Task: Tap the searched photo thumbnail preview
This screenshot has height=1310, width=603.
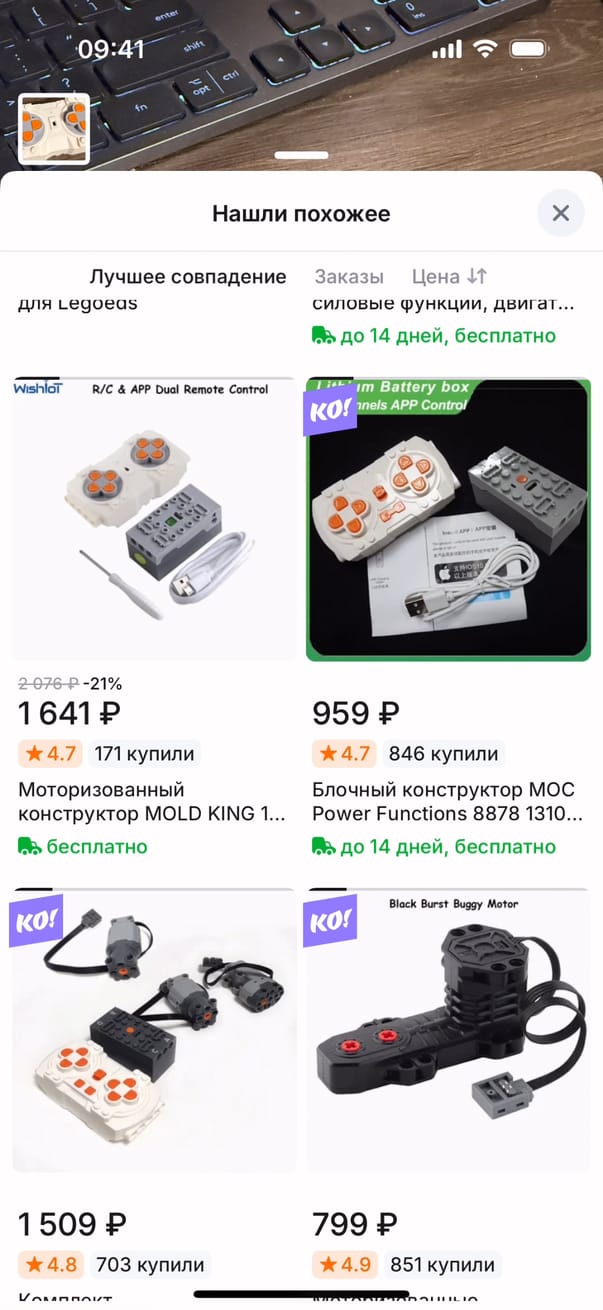Action: point(54,128)
